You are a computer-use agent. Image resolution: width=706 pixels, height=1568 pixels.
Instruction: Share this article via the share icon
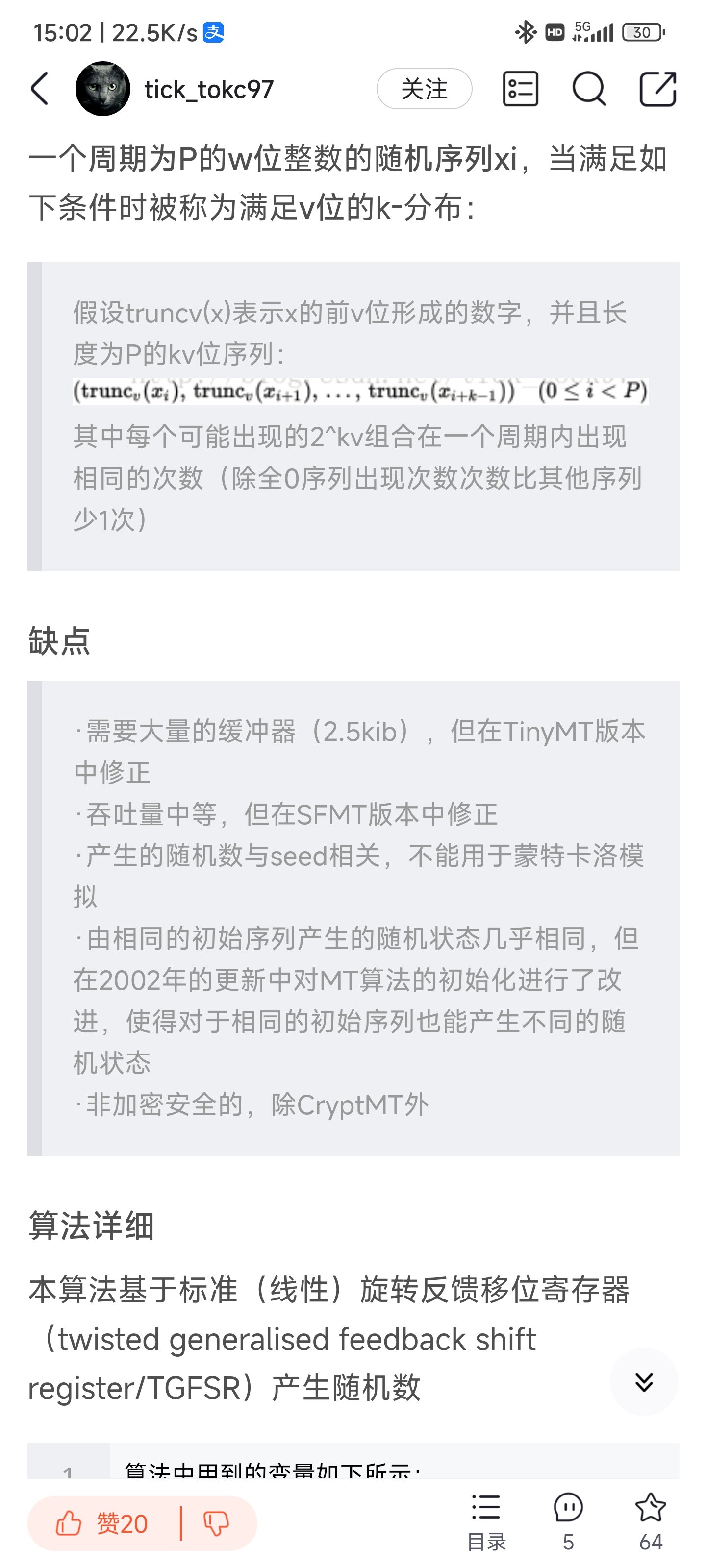(658, 89)
